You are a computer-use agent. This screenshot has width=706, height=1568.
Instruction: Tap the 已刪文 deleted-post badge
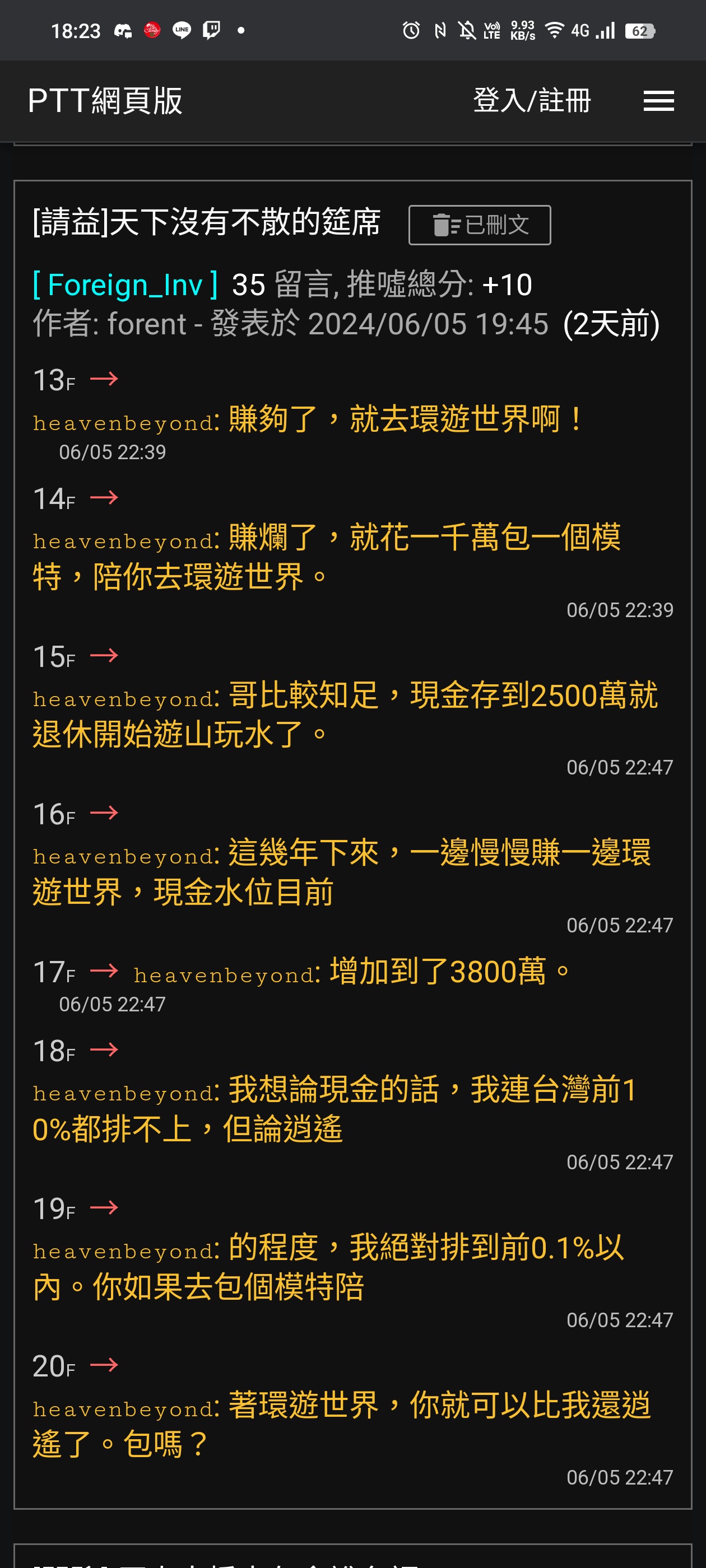(480, 225)
